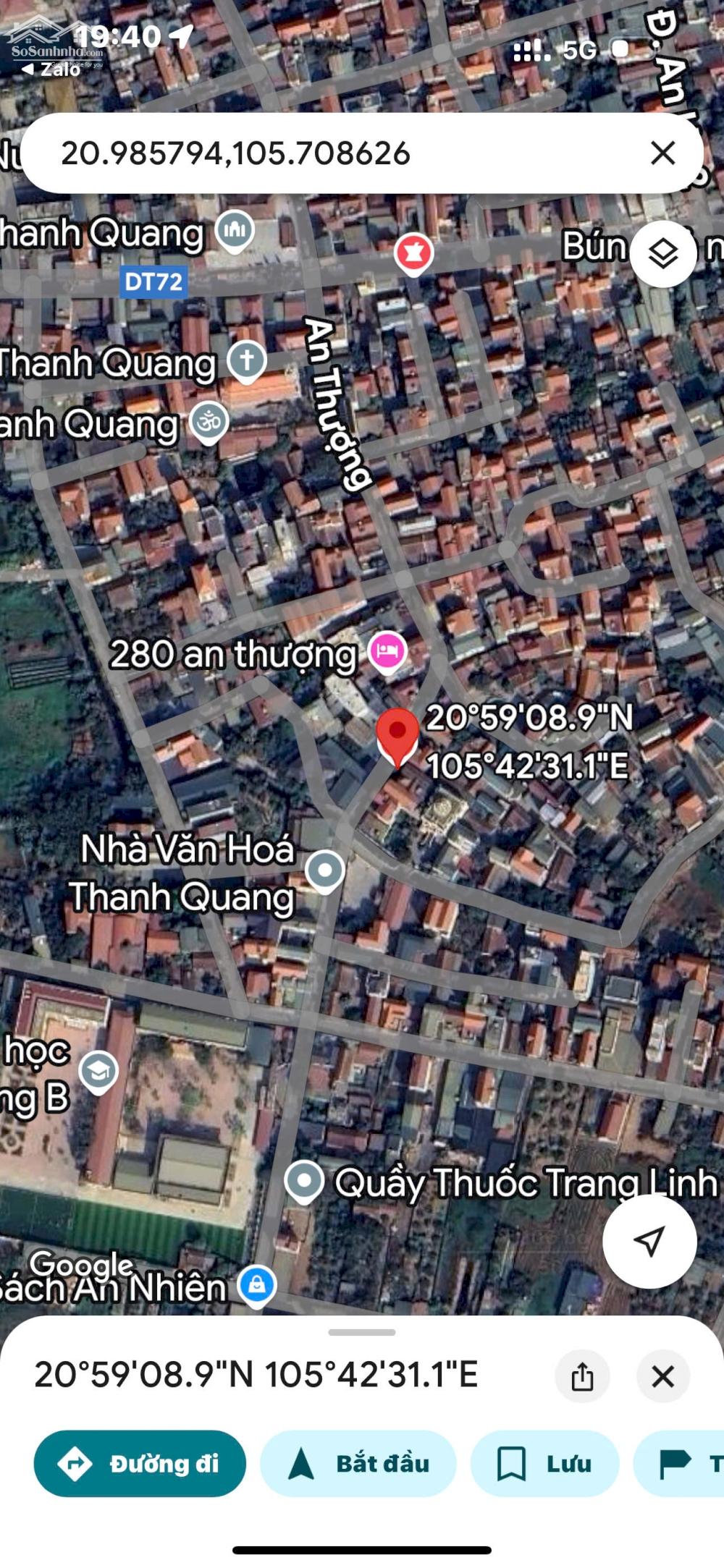The width and height of the screenshot is (724, 1568).
Task: Start navigation with Bắt đầu
Action: click(x=358, y=1464)
